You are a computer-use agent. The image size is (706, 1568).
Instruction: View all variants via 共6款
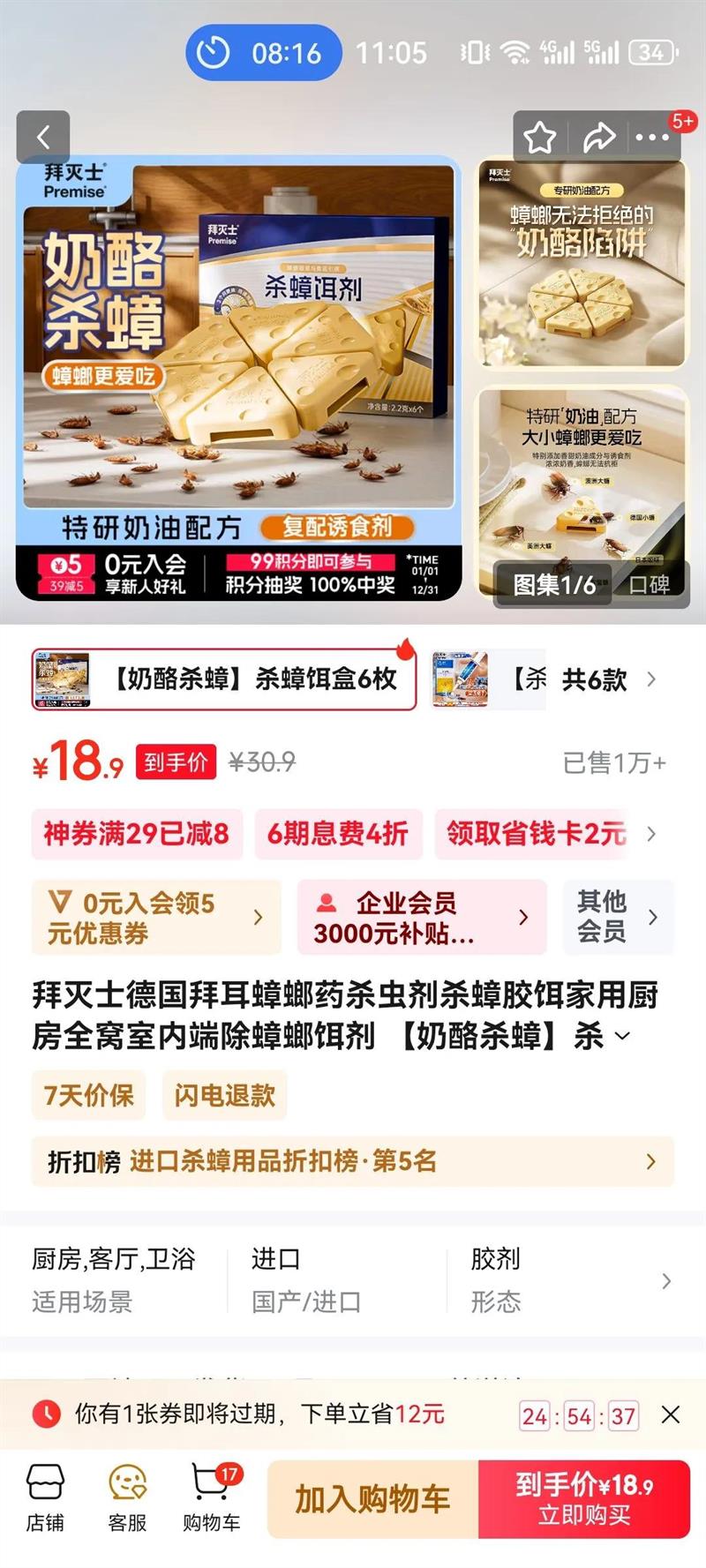tap(608, 679)
